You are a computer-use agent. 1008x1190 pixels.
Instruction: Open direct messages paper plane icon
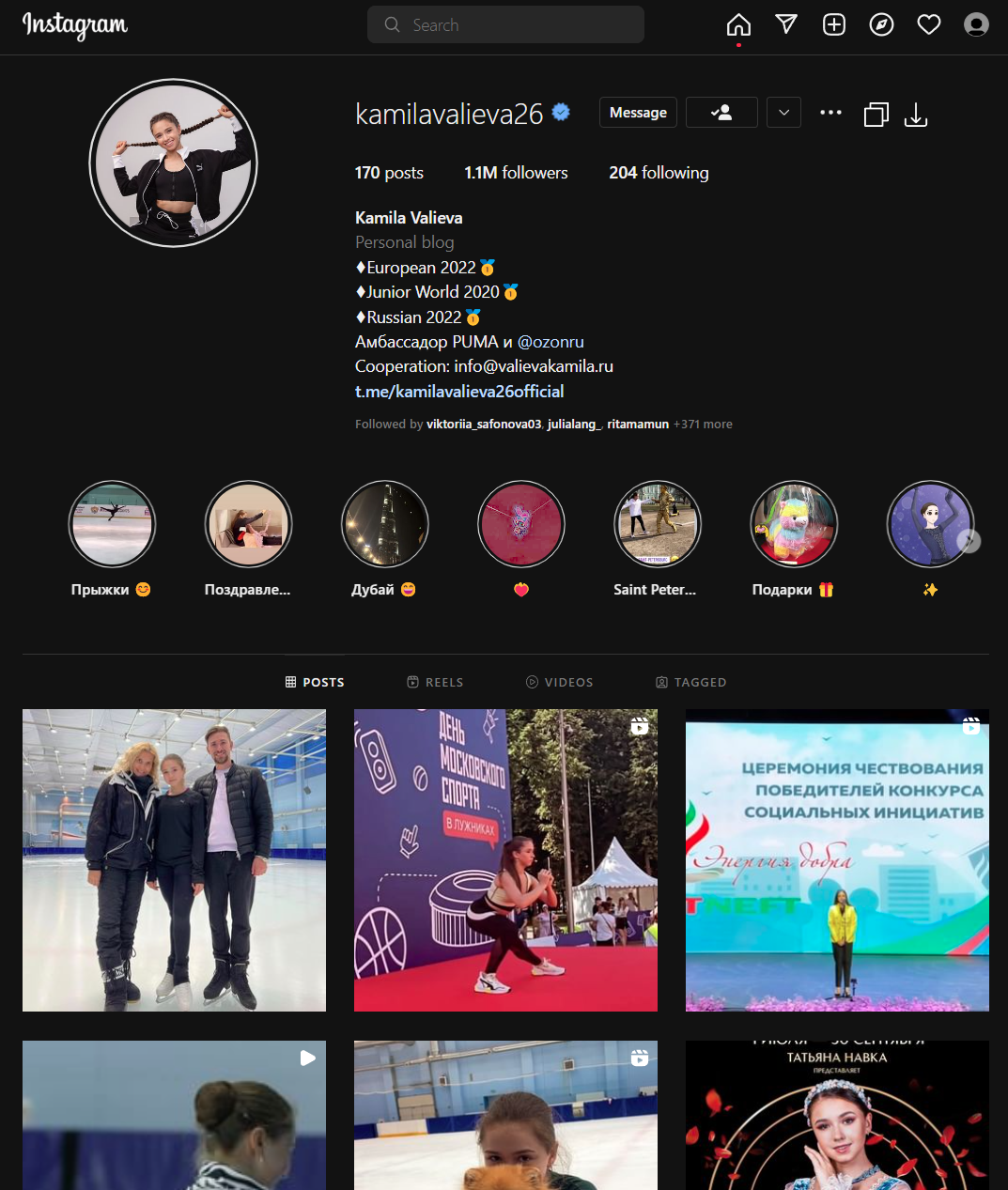pos(786,25)
